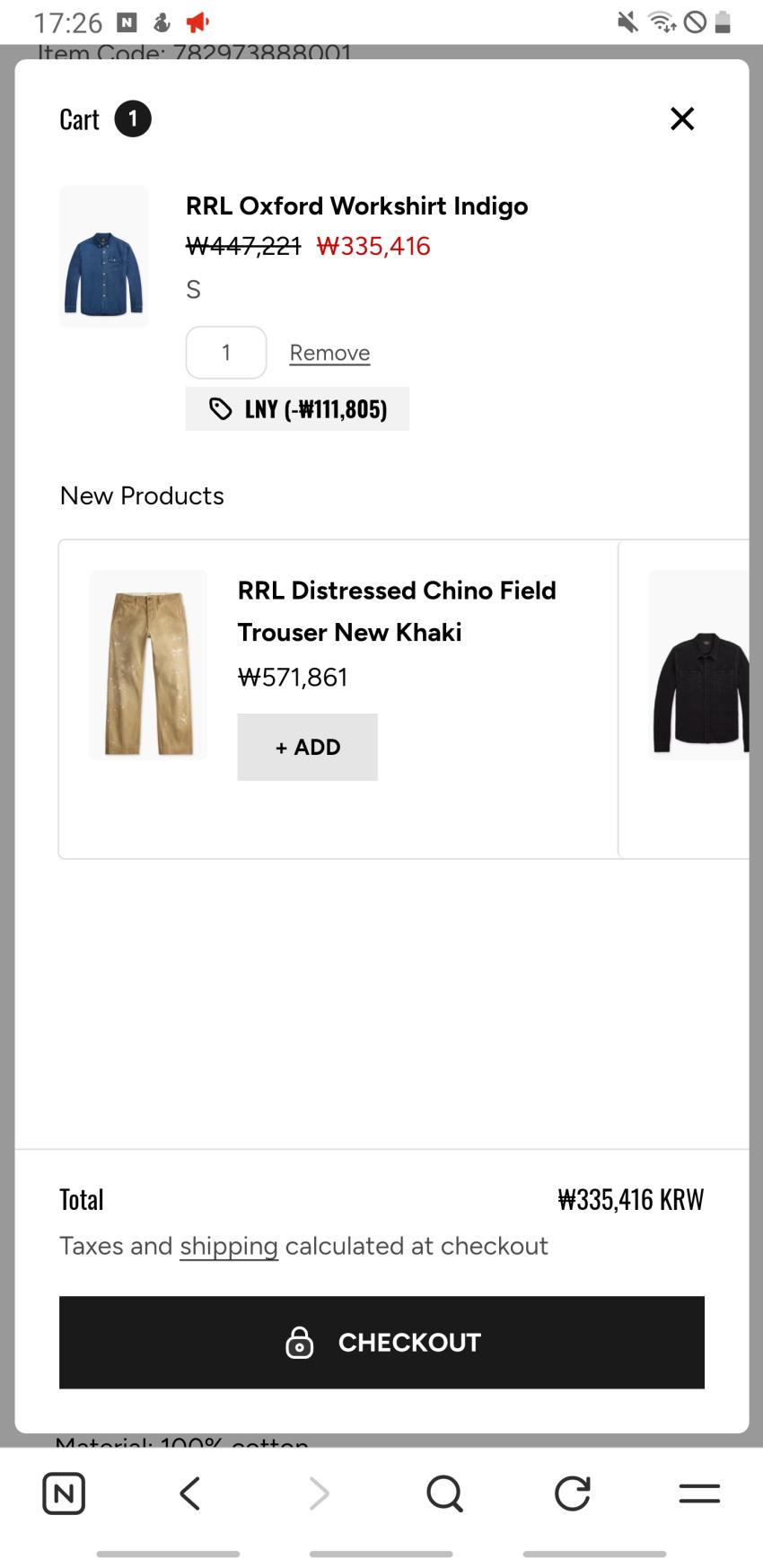This screenshot has height=1568, width=763.
Task: Remove the RRL Oxford Workshirt from cart
Action: (329, 353)
